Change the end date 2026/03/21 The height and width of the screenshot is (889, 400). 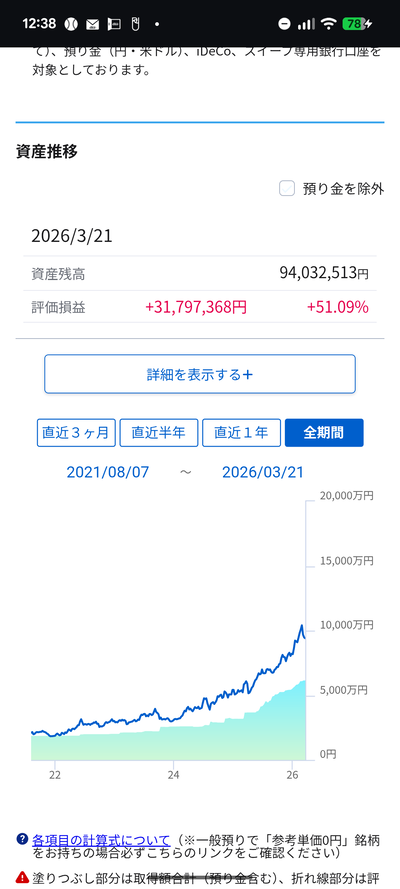pyautogui.click(x=263, y=472)
